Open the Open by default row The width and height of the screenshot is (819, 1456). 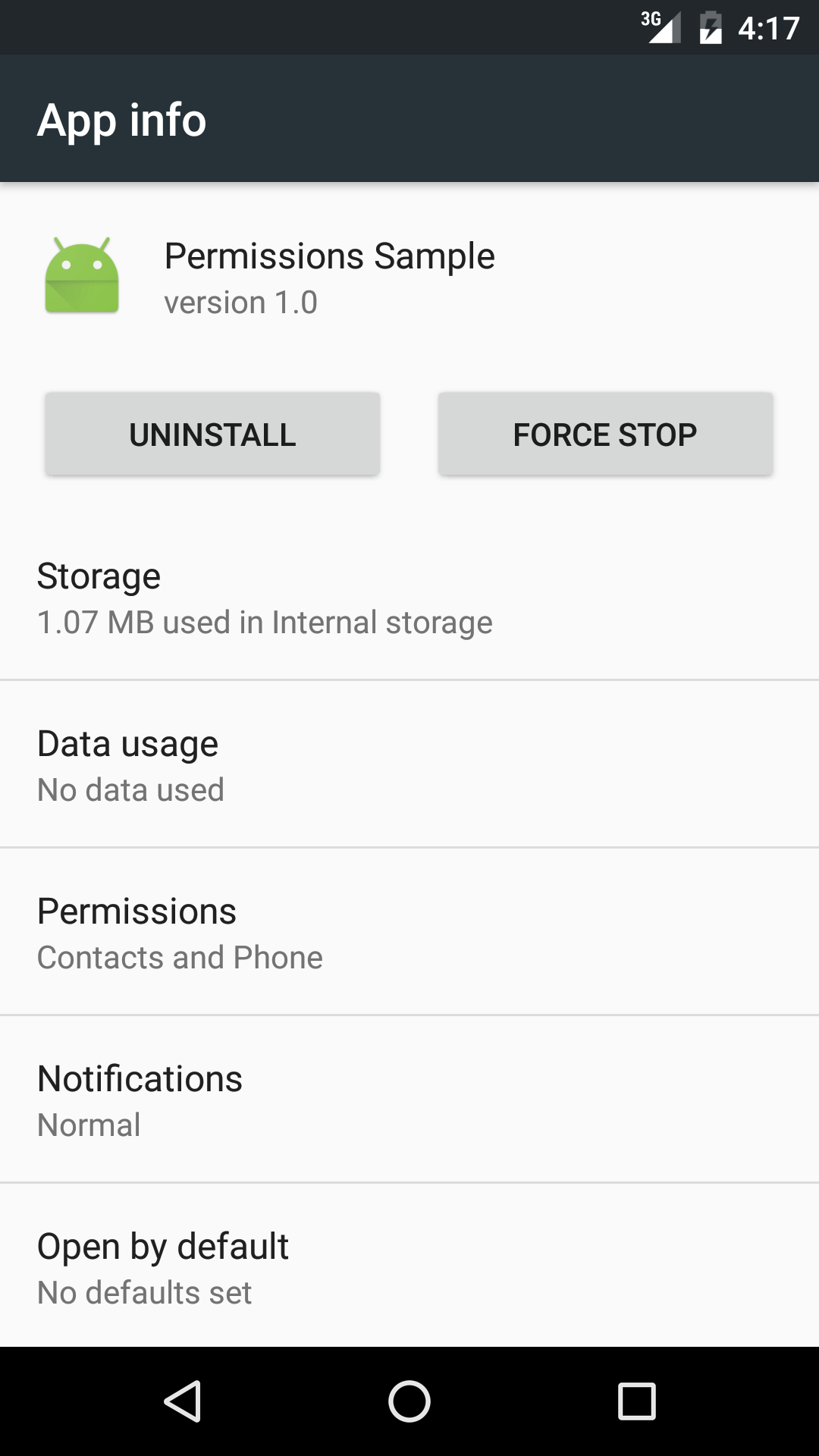point(409,1268)
